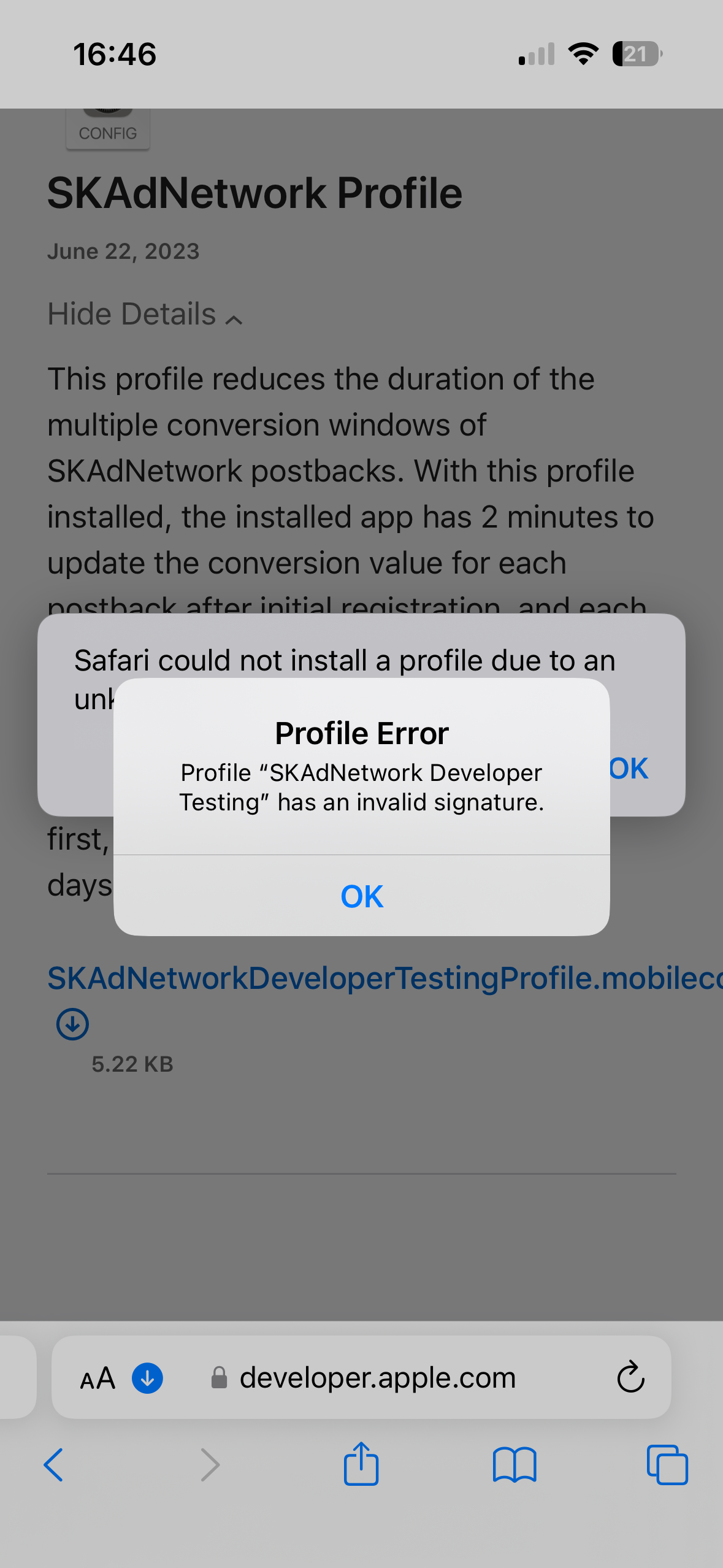Show all open tabs
The width and height of the screenshot is (723, 1568).
click(x=667, y=1464)
